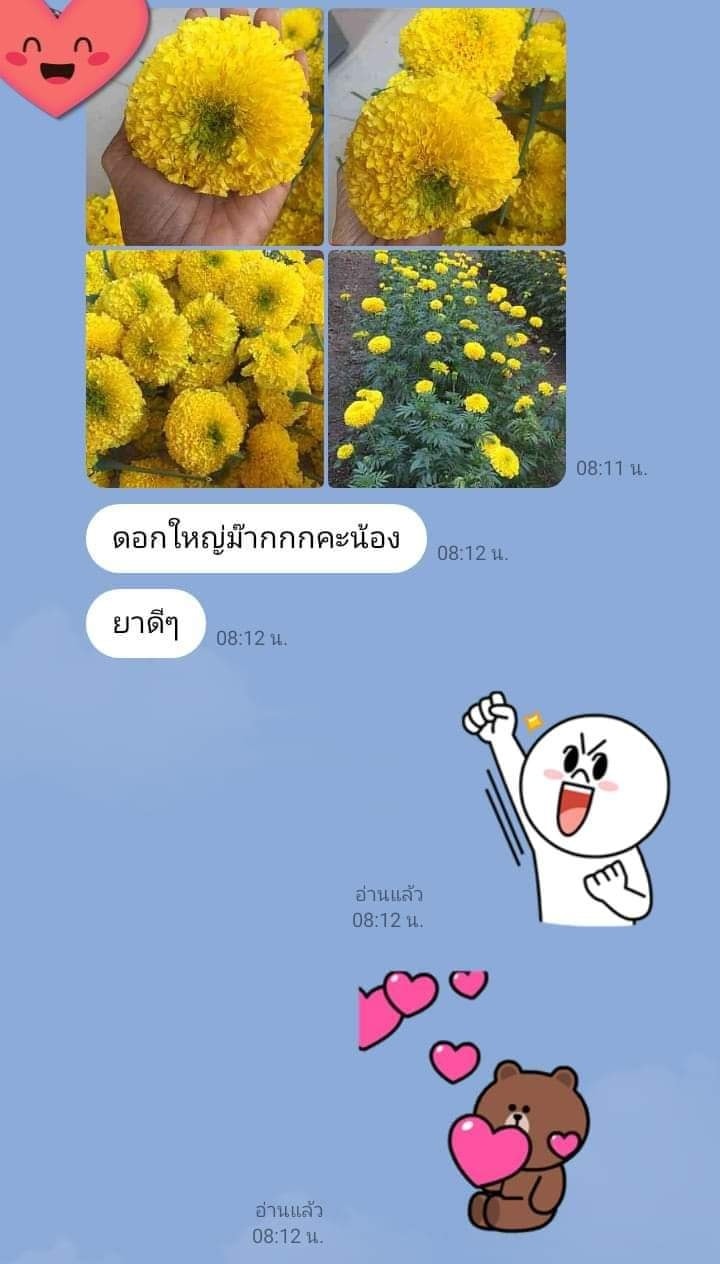Screen dimensions: 720x1264
Task: Open the photo of marigold held in palm
Action: (205, 127)
